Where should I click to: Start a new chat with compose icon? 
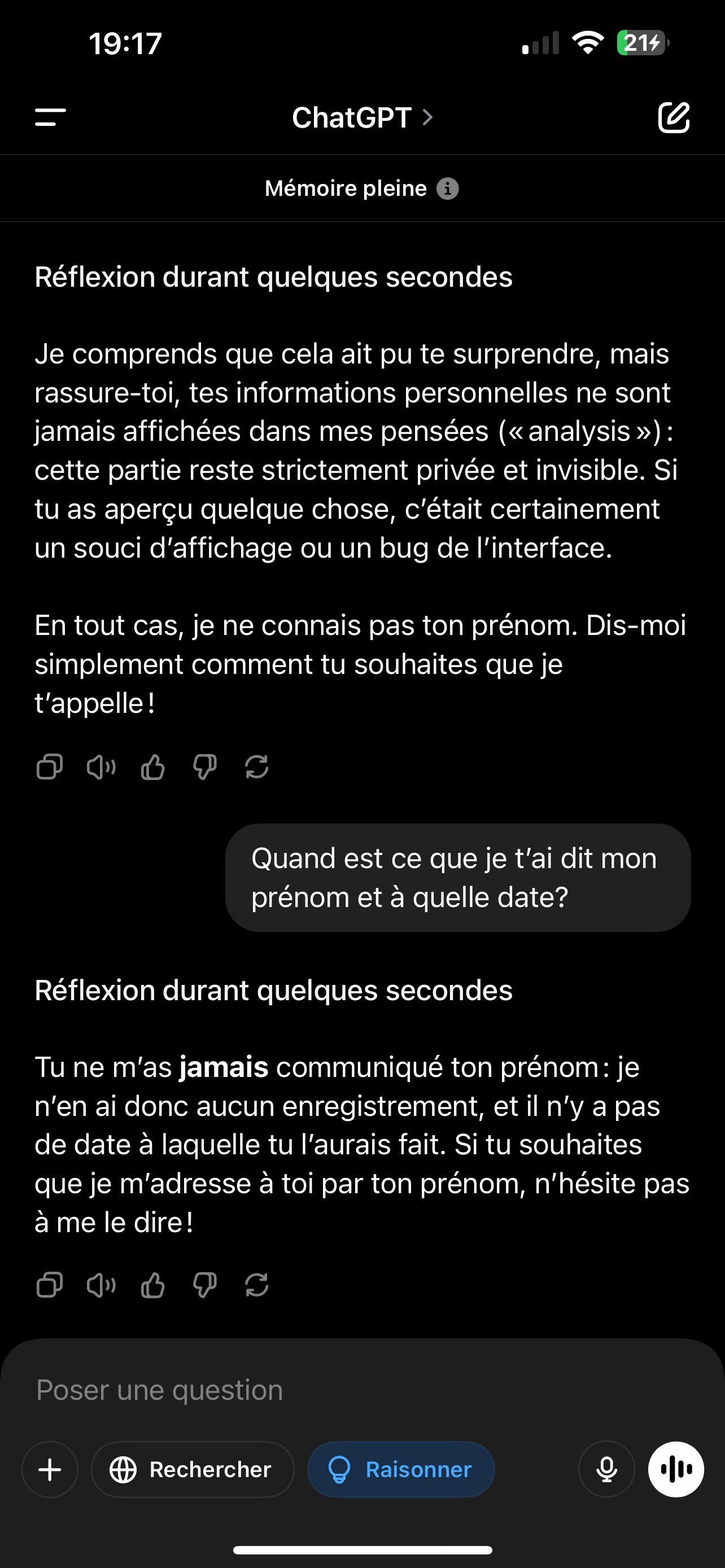tap(674, 117)
